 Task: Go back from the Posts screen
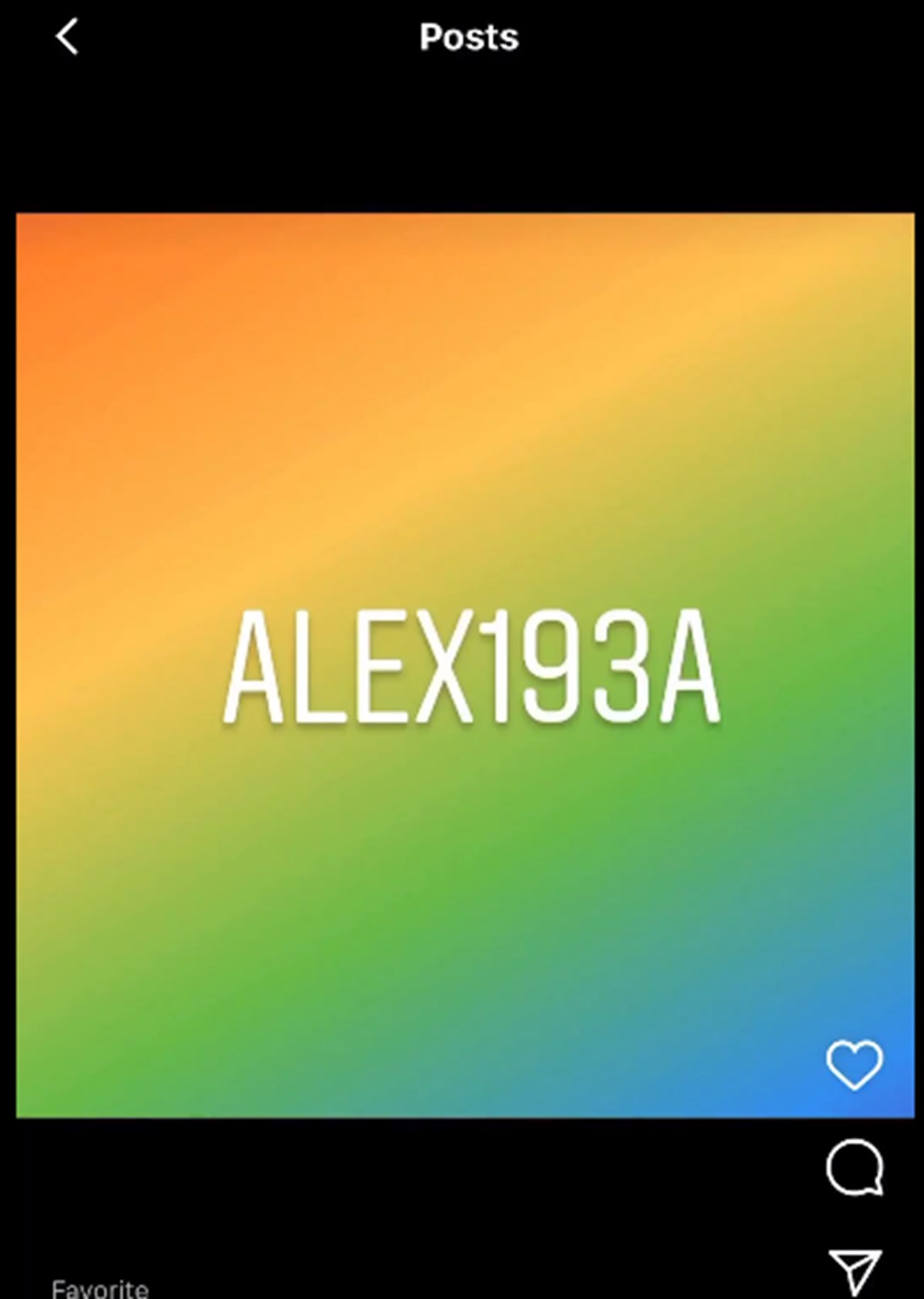pos(68,37)
